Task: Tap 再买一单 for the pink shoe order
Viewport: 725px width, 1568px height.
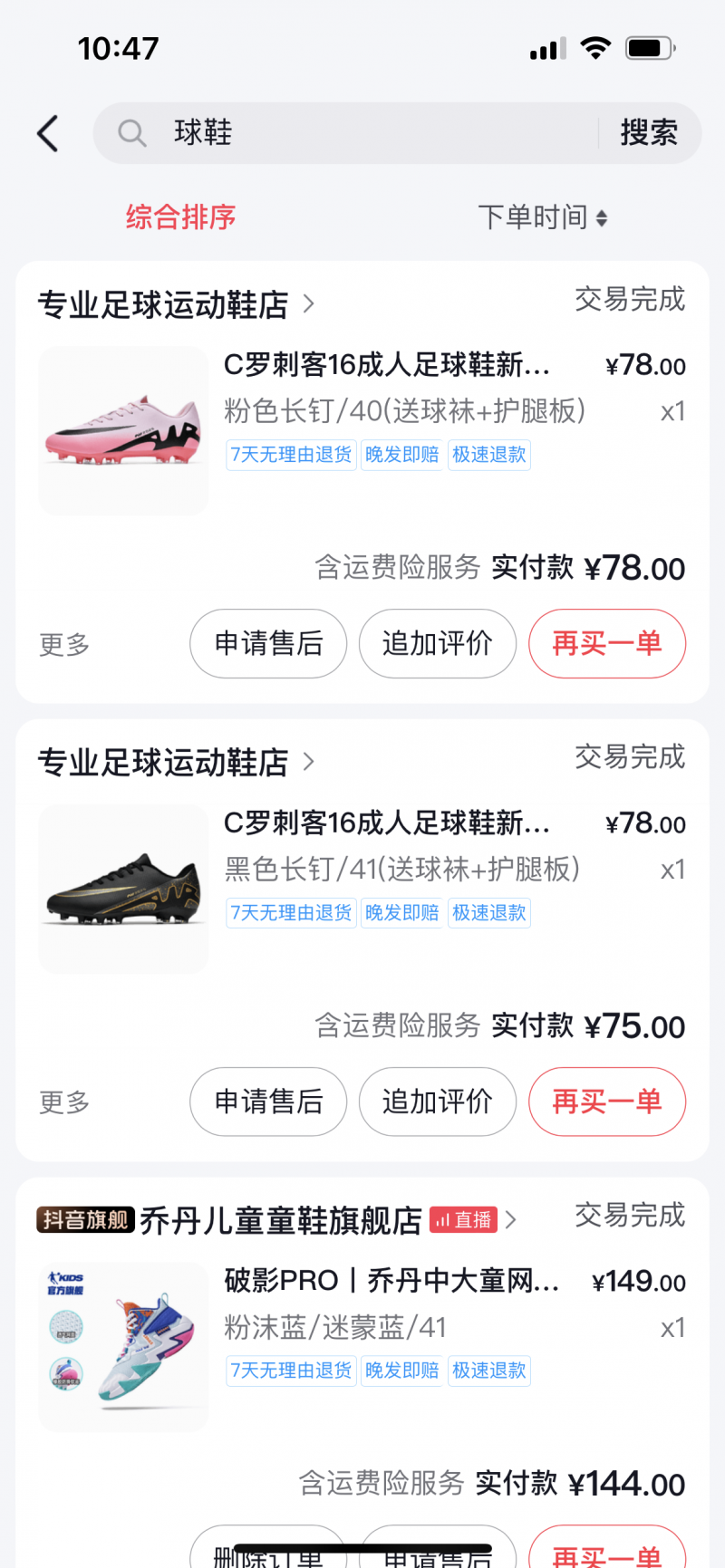Action: click(607, 644)
